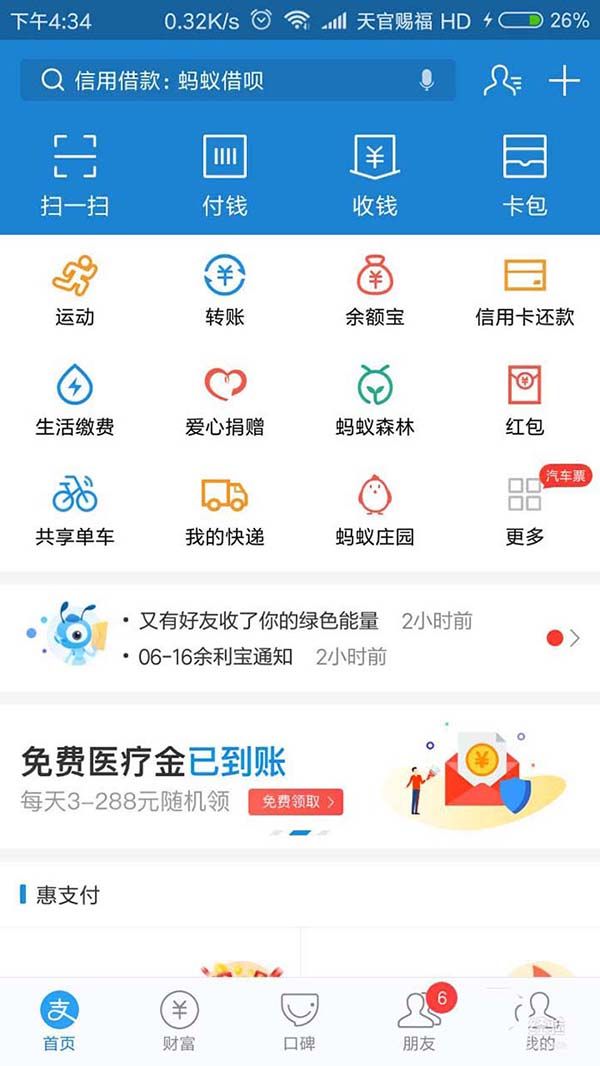Open 红包 red packets

(x=525, y=400)
